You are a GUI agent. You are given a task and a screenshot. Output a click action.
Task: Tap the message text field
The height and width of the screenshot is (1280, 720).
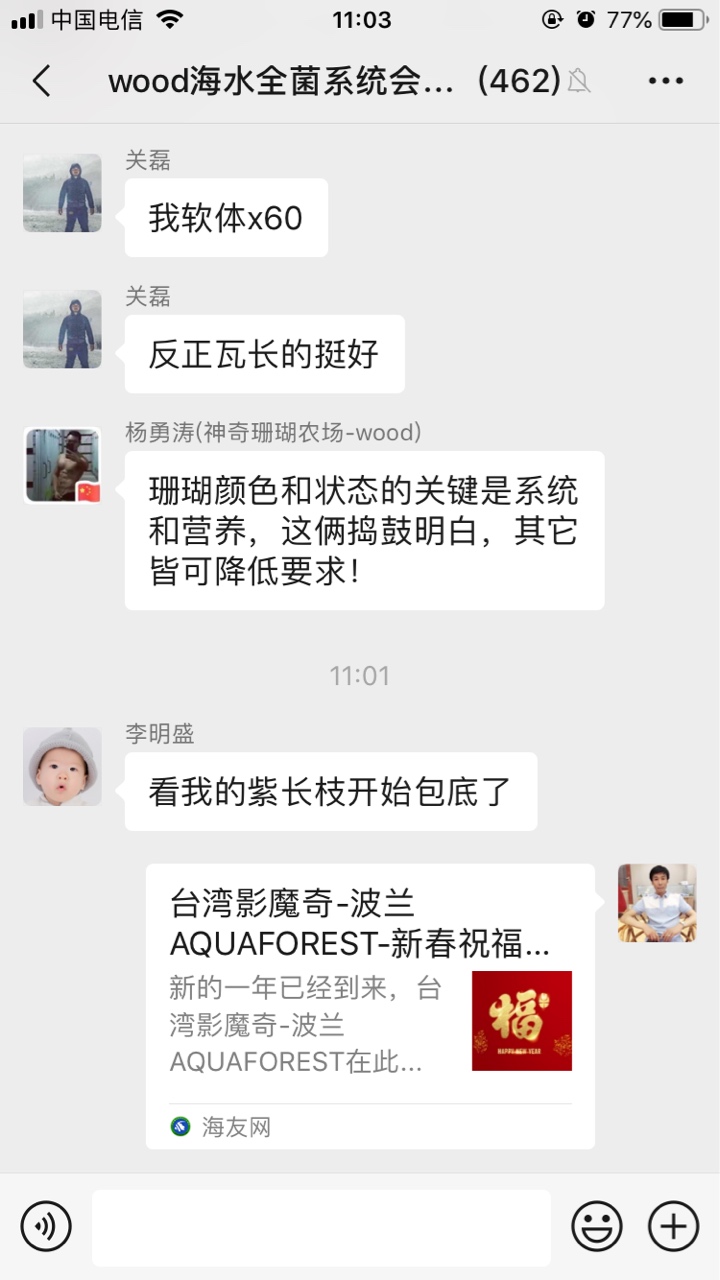click(321, 1227)
